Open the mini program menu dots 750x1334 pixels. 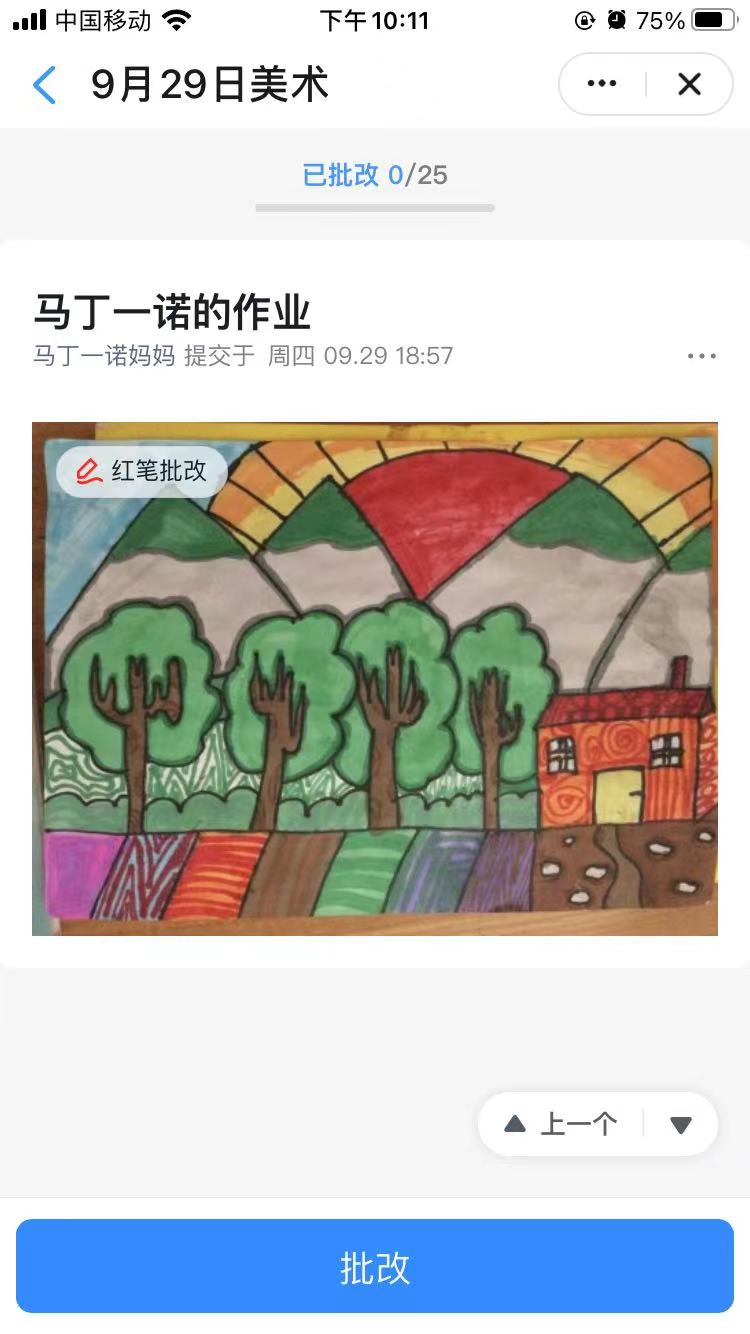coord(602,84)
